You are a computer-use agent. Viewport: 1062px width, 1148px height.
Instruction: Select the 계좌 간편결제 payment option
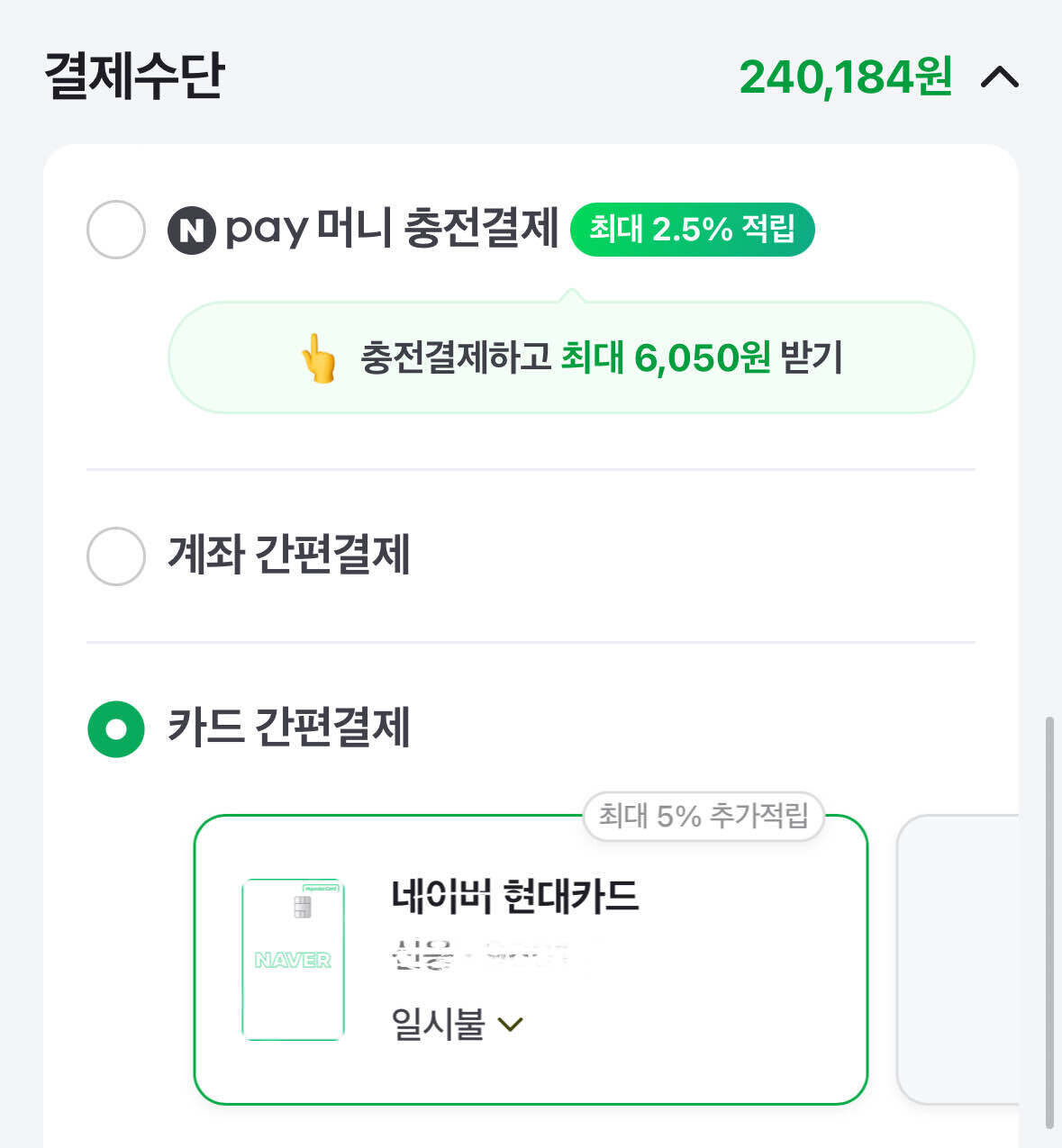[x=114, y=556]
